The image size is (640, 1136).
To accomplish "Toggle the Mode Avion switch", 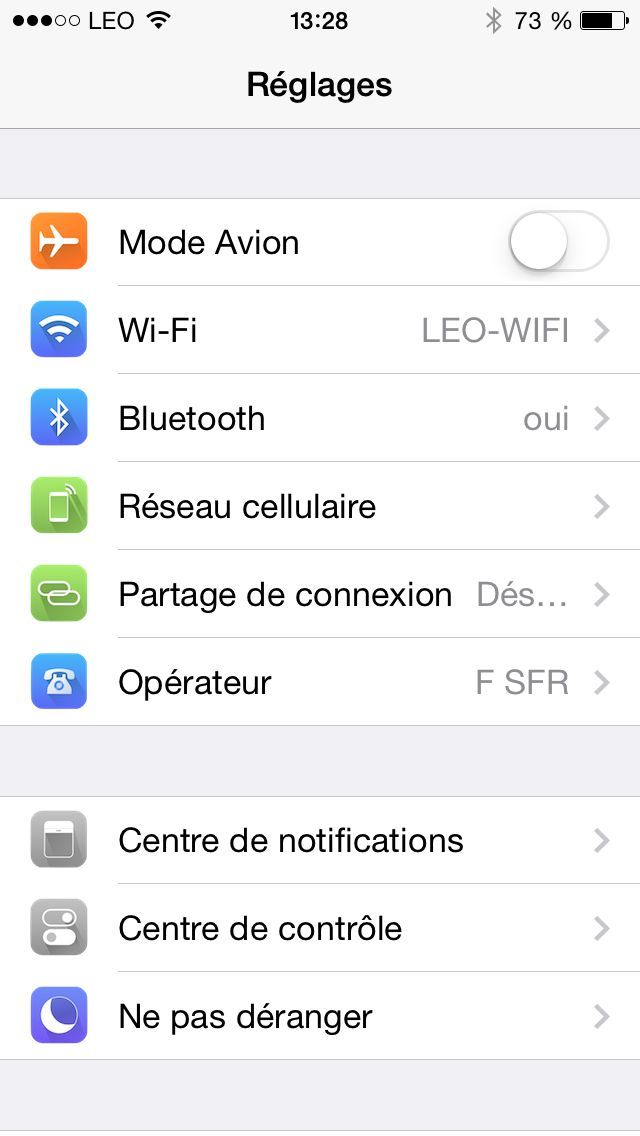I will [558, 242].
